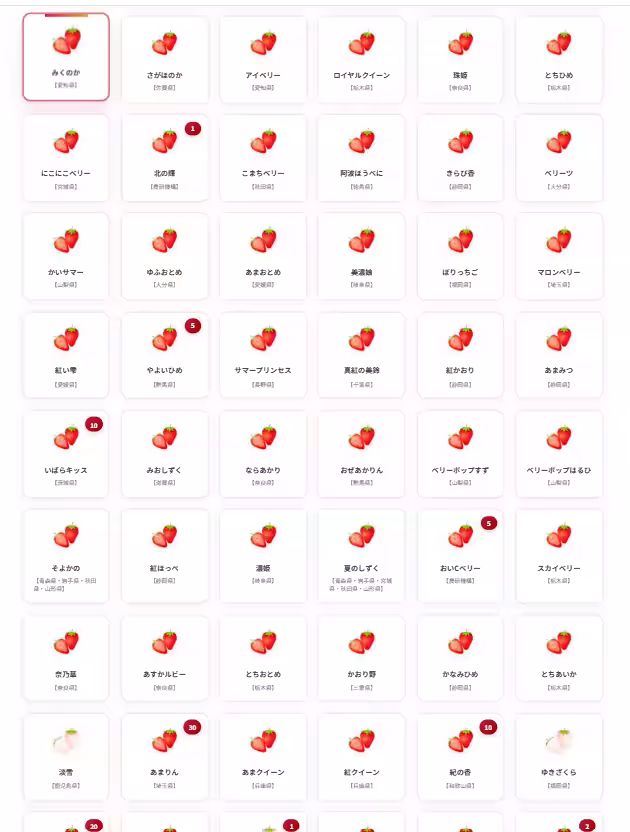The height and width of the screenshot is (832, 630).
Task: Open the マロンベリー card
Action: coord(559,255)
